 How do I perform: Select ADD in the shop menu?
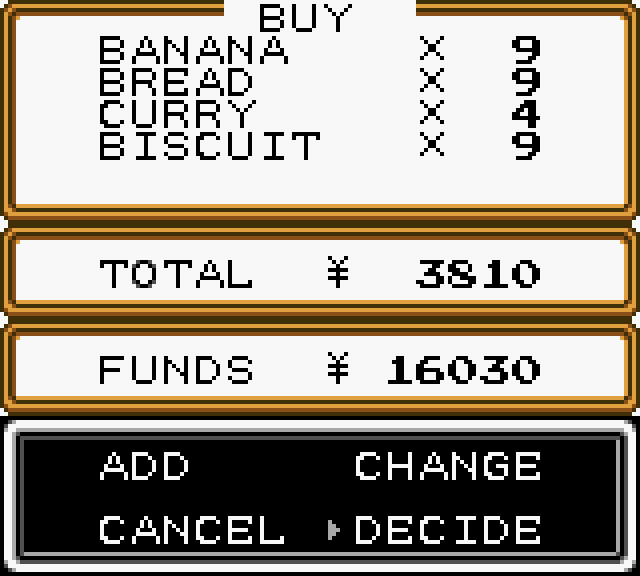[x=145, y=466]
